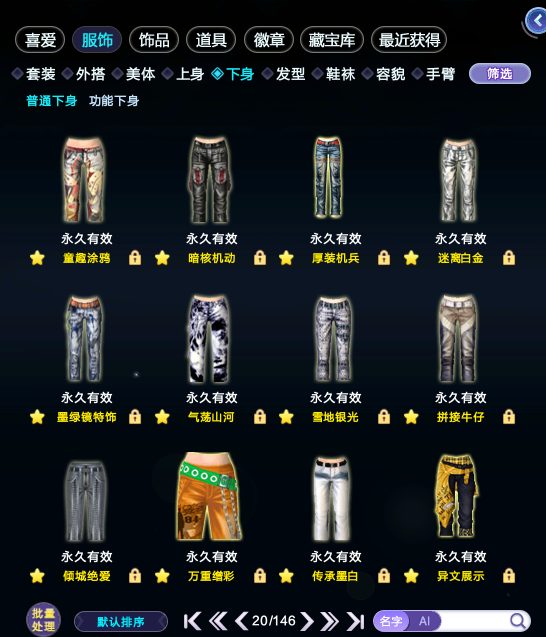Switch to the 喜爱 tab

[40, 40]
